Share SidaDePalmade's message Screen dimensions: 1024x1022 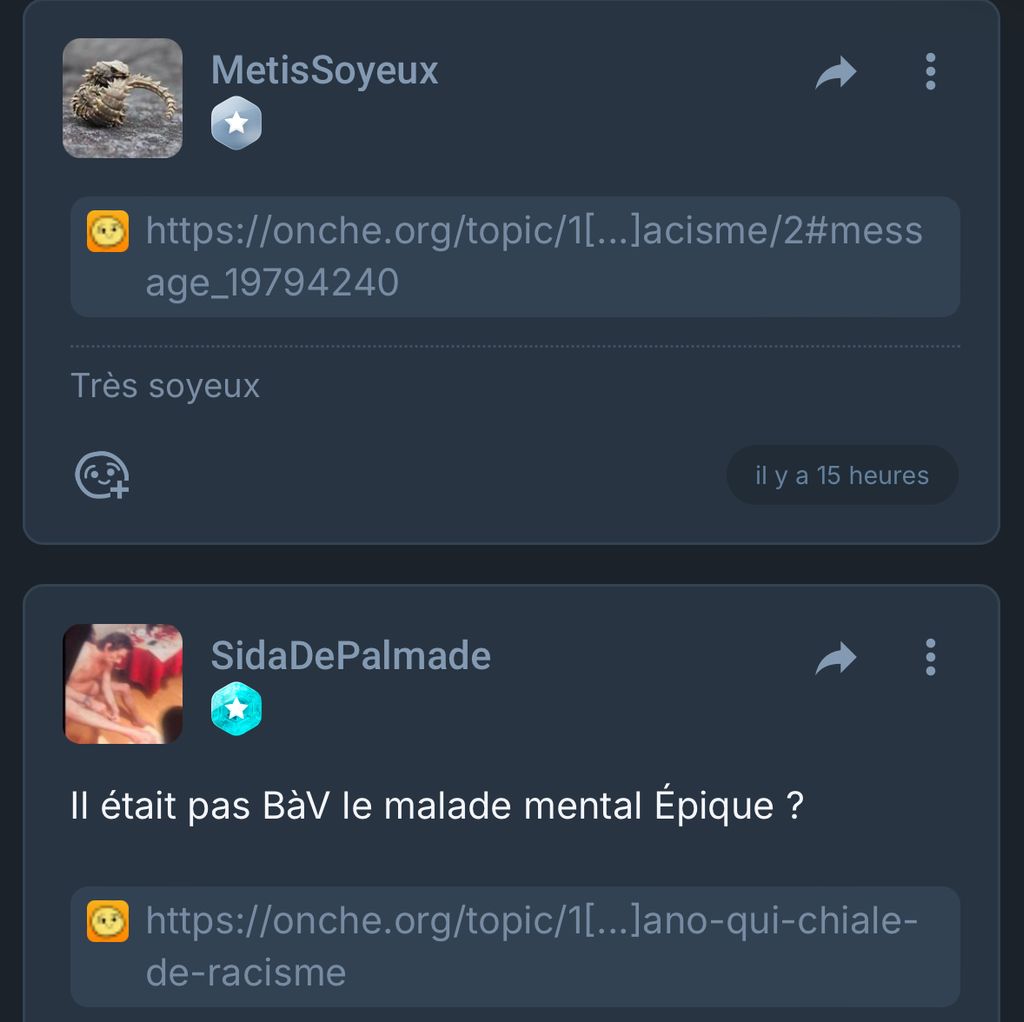pos(836,658)
